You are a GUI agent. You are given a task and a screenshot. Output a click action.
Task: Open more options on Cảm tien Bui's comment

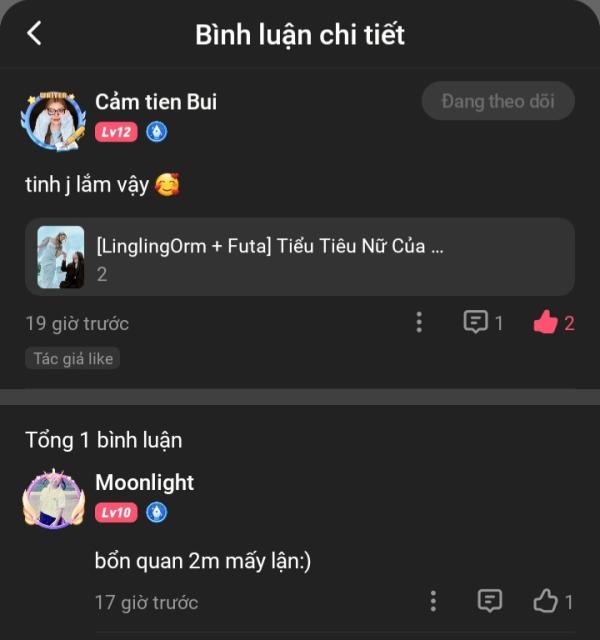tap(419, 322)
